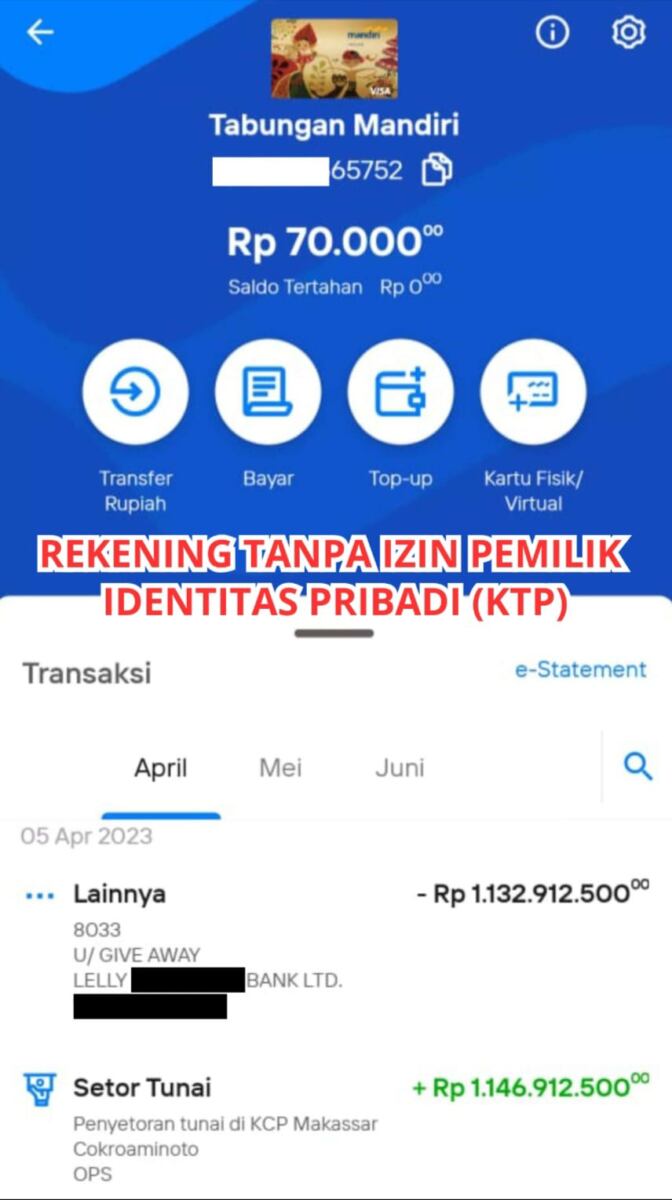Select the Top-up button
The height and width of the screenshot is (1200, 672).
click(400, 392)
